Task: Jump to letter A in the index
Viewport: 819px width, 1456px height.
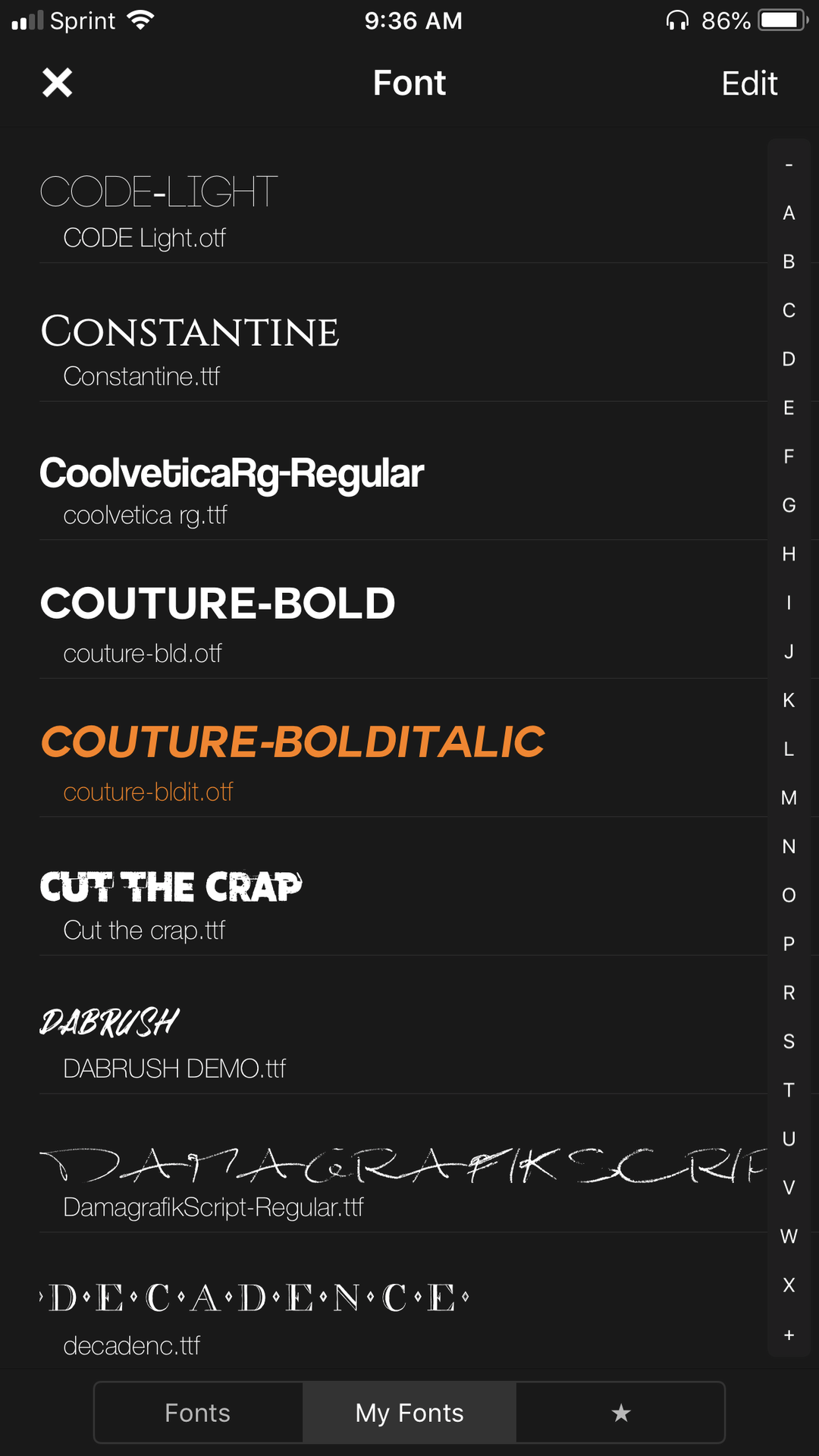Action: 789,213
